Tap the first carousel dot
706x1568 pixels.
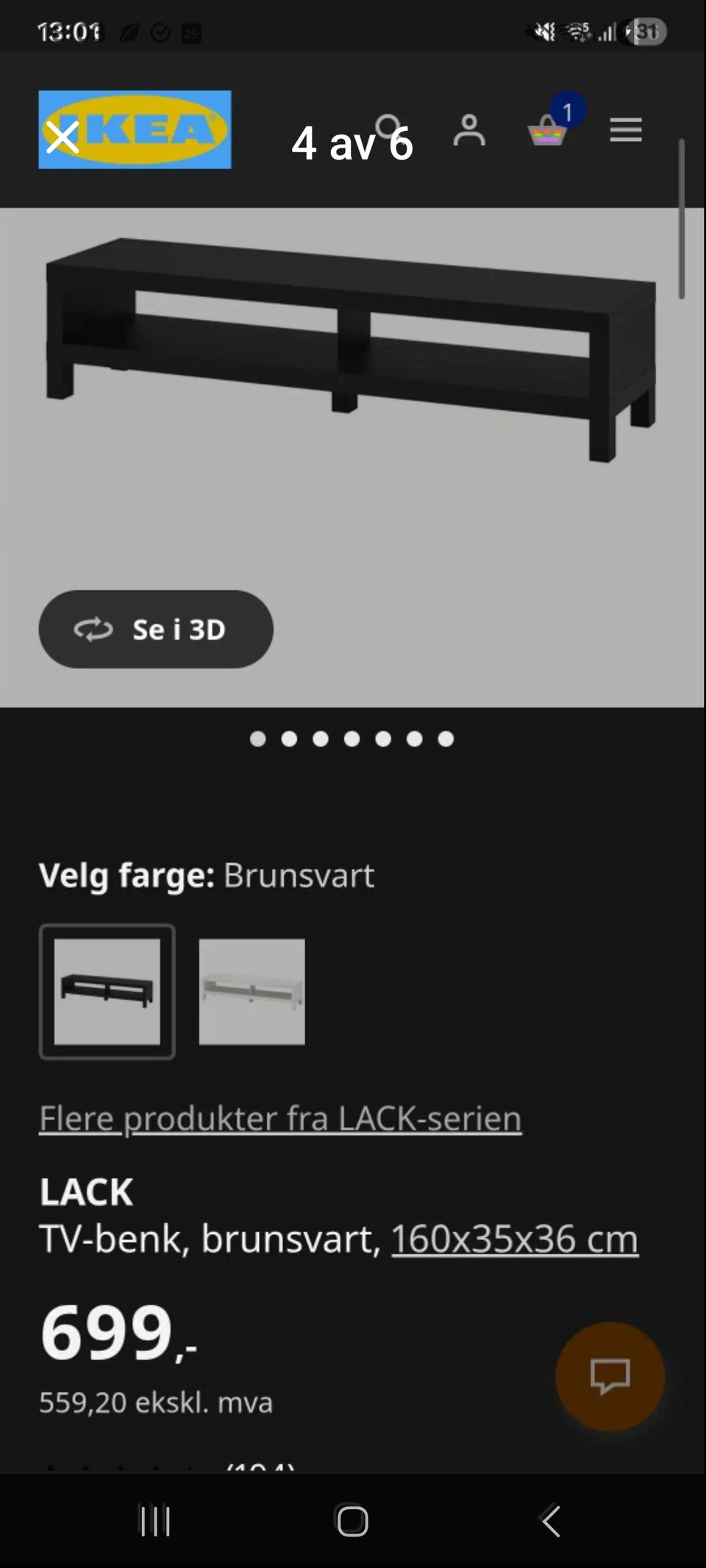pos(258,739)
